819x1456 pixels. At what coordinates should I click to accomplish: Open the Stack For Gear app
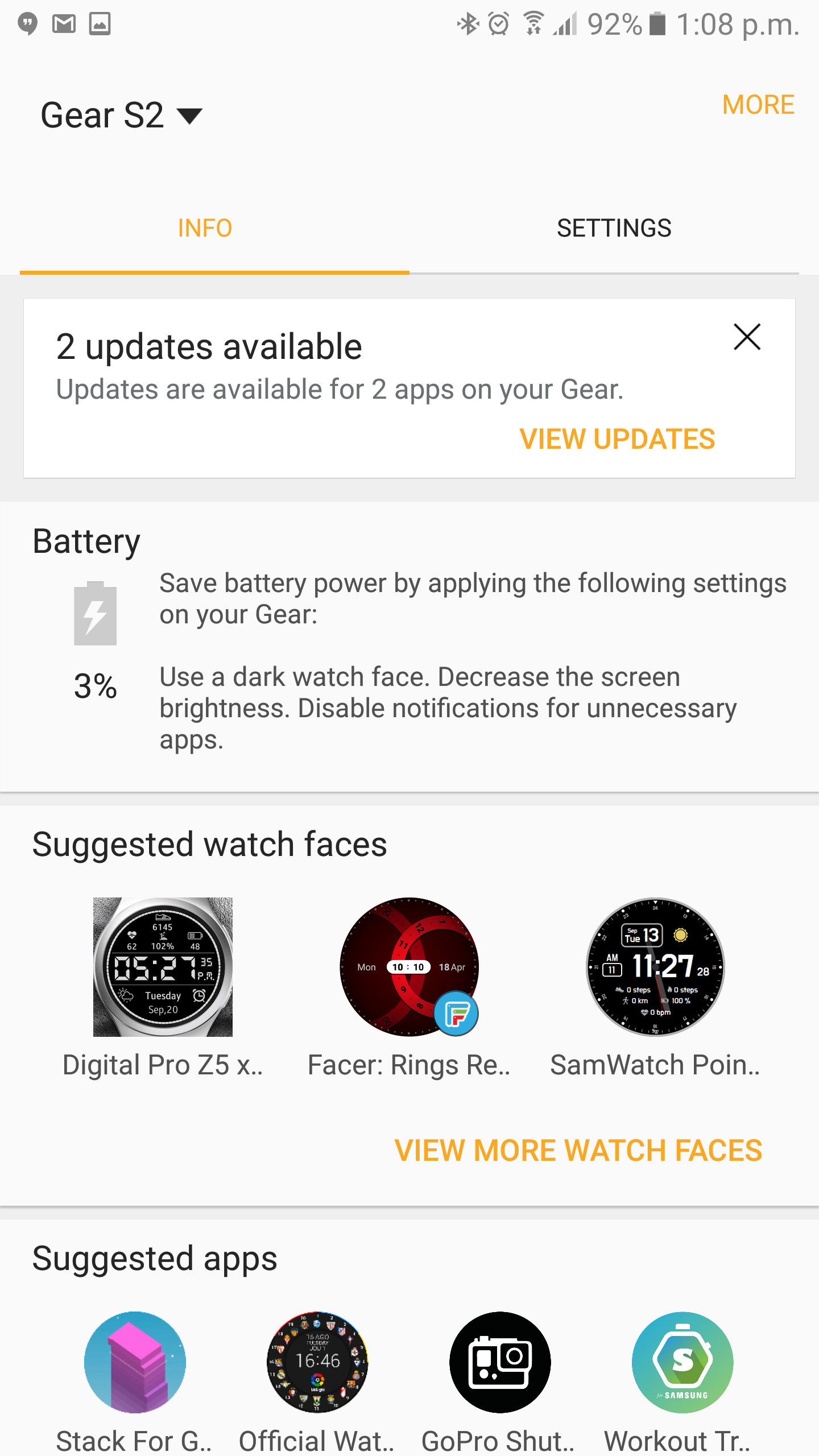(135, 1362)
